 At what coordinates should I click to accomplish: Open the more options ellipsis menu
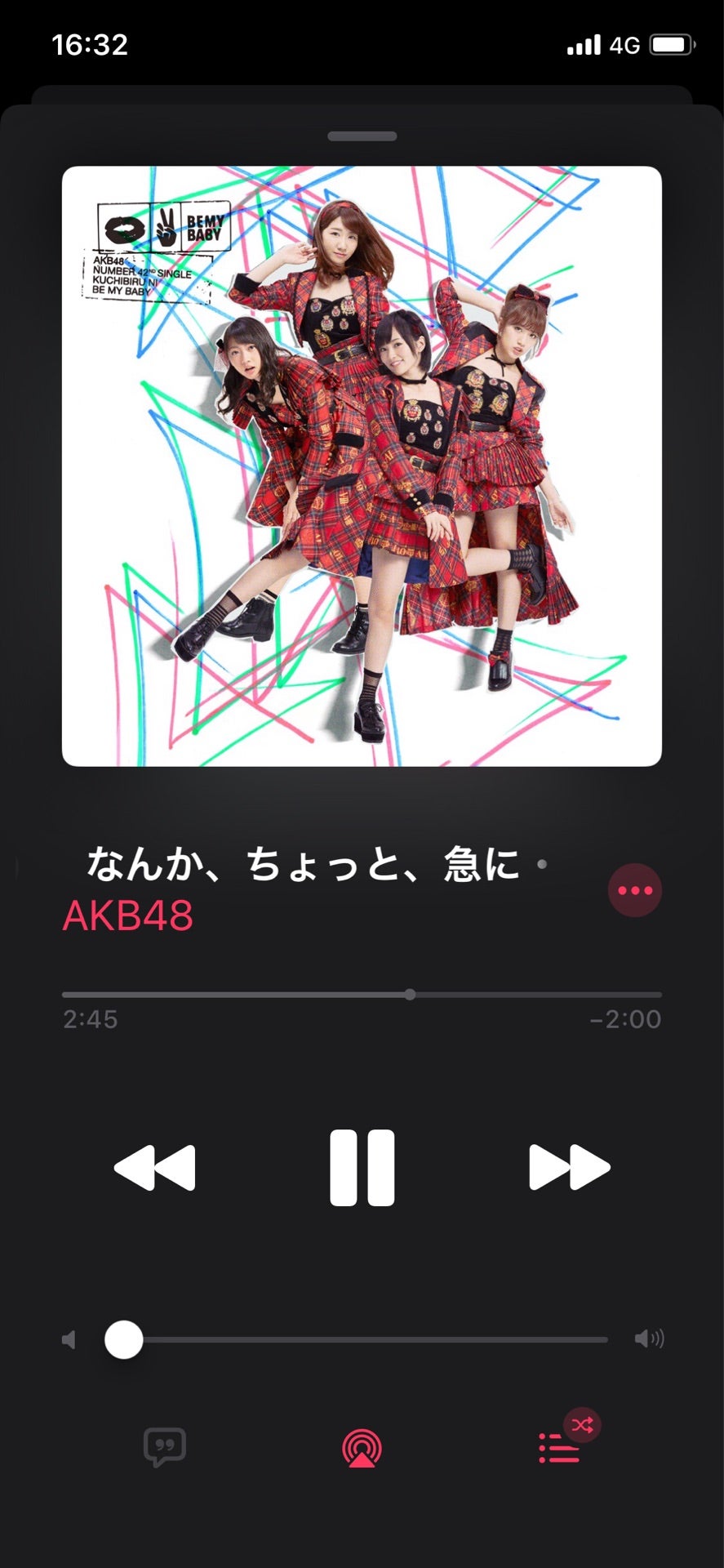tap(634, 890)
